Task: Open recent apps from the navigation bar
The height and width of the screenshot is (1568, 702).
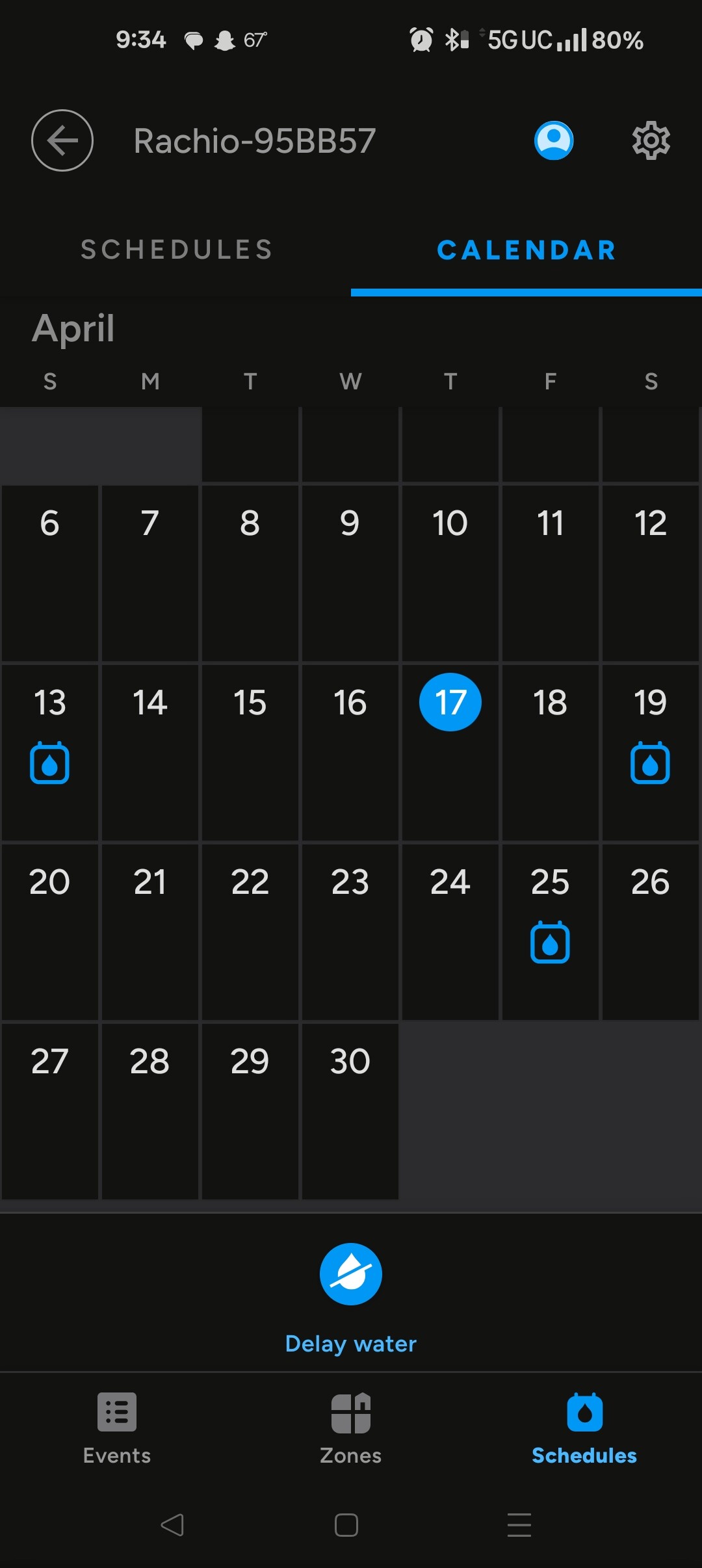Action: pyautogui.click(x=519, y=1525)
